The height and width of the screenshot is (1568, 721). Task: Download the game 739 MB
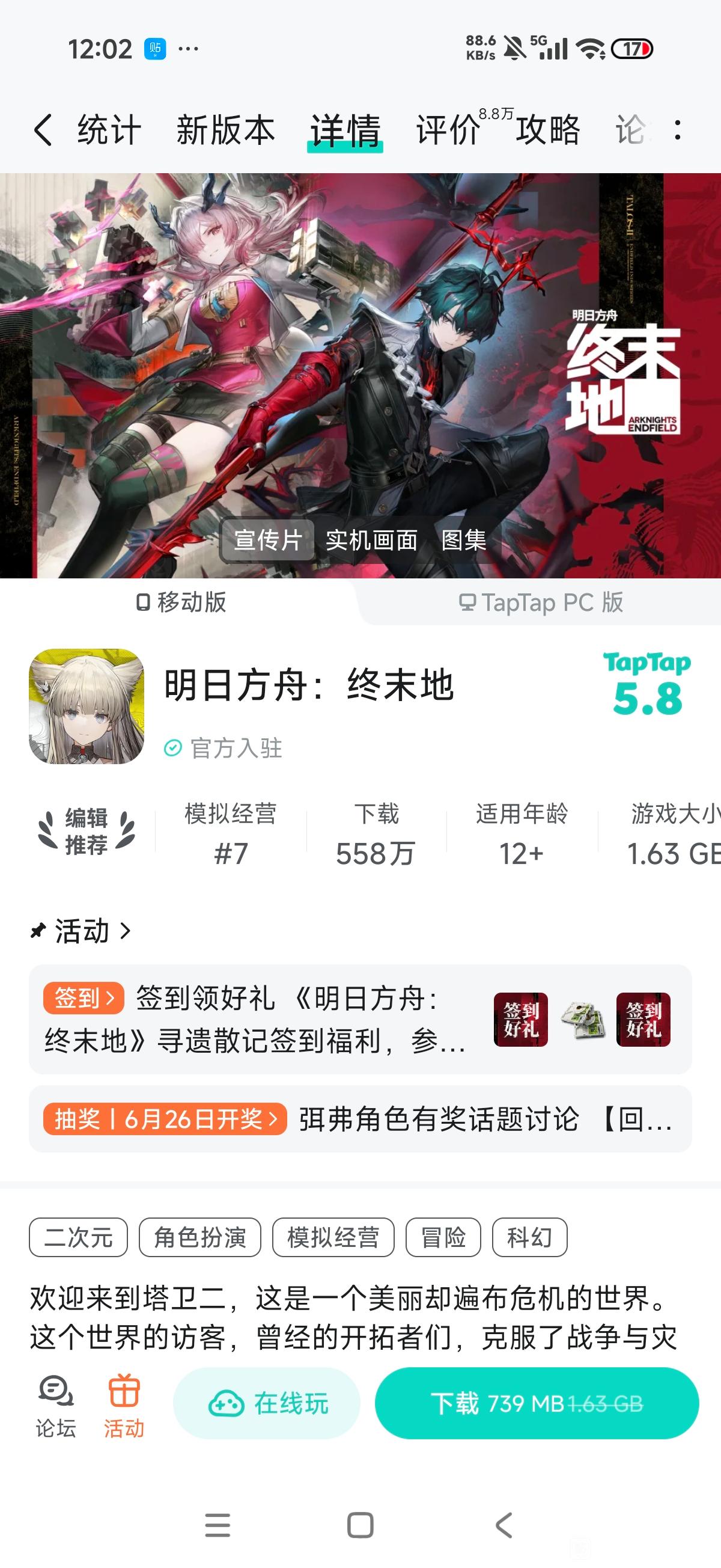(x=537, y=1404)
